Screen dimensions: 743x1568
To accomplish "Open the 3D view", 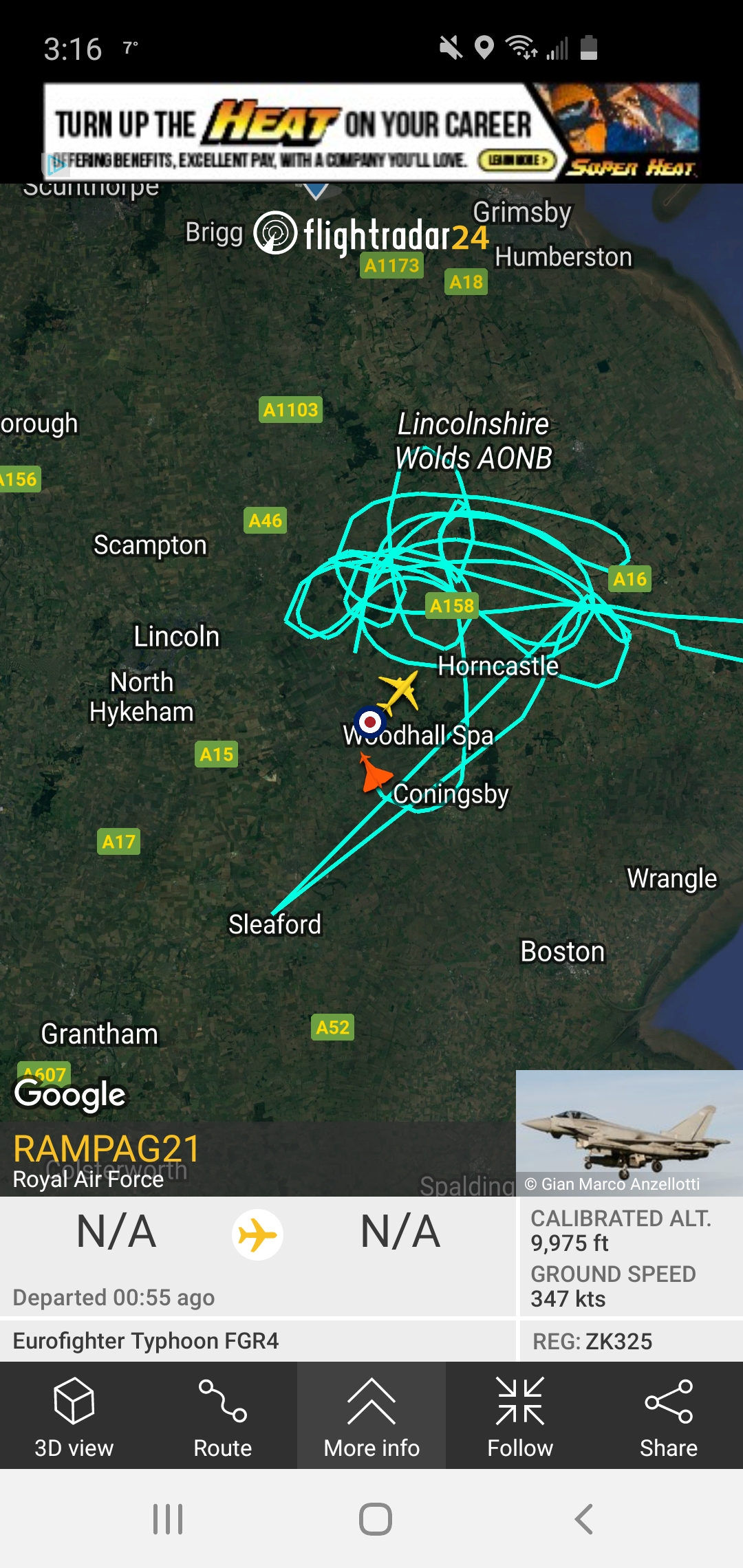I will tap(74, 1417).
